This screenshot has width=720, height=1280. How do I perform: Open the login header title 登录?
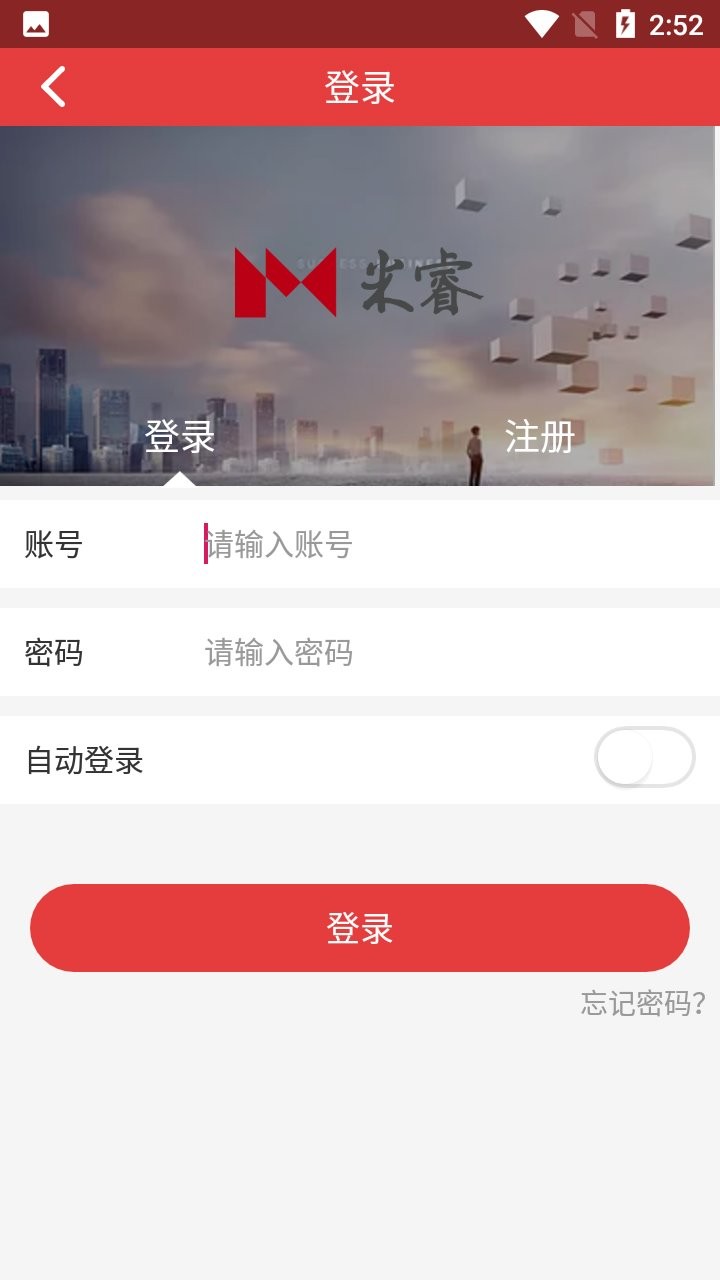click(360, 86)
